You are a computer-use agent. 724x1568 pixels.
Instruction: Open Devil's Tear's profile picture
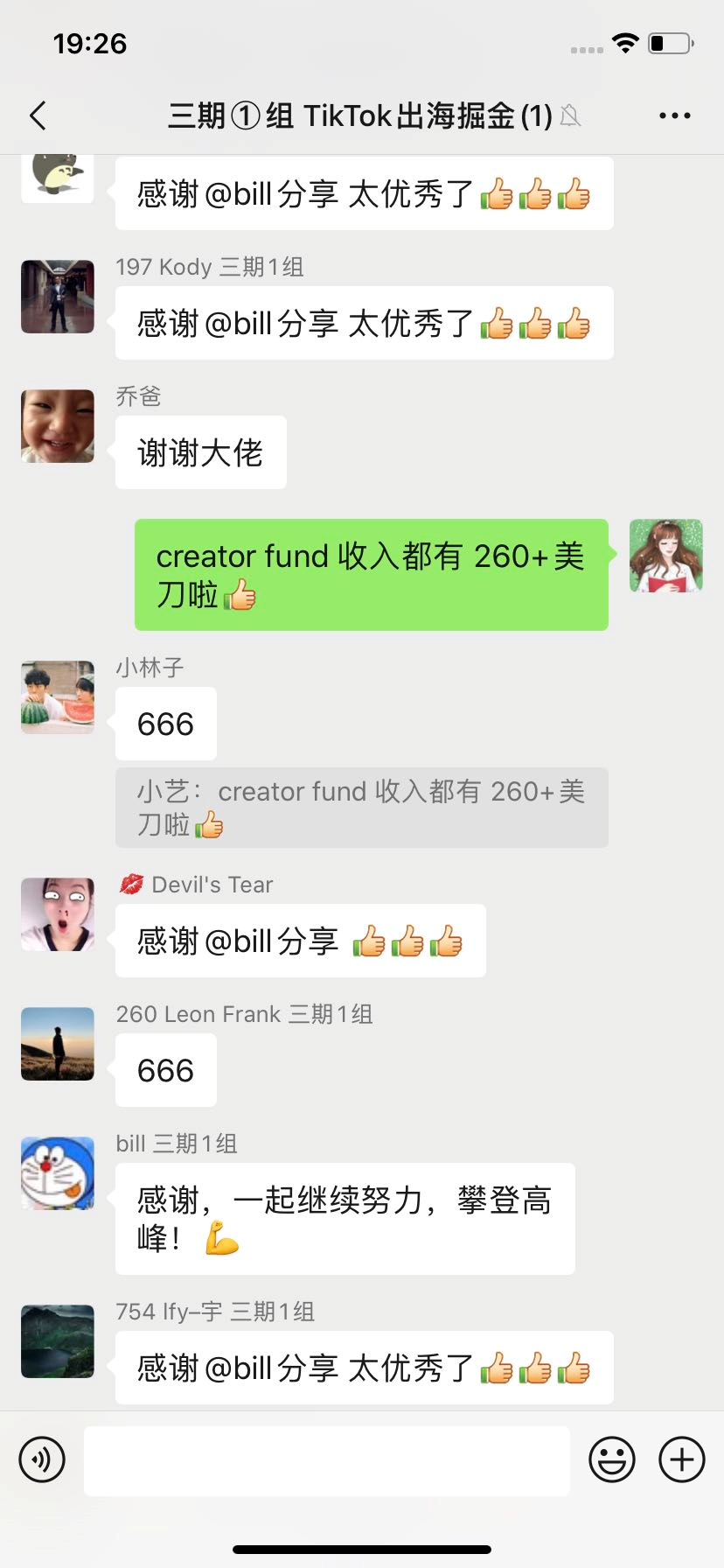tap(58, 914)
